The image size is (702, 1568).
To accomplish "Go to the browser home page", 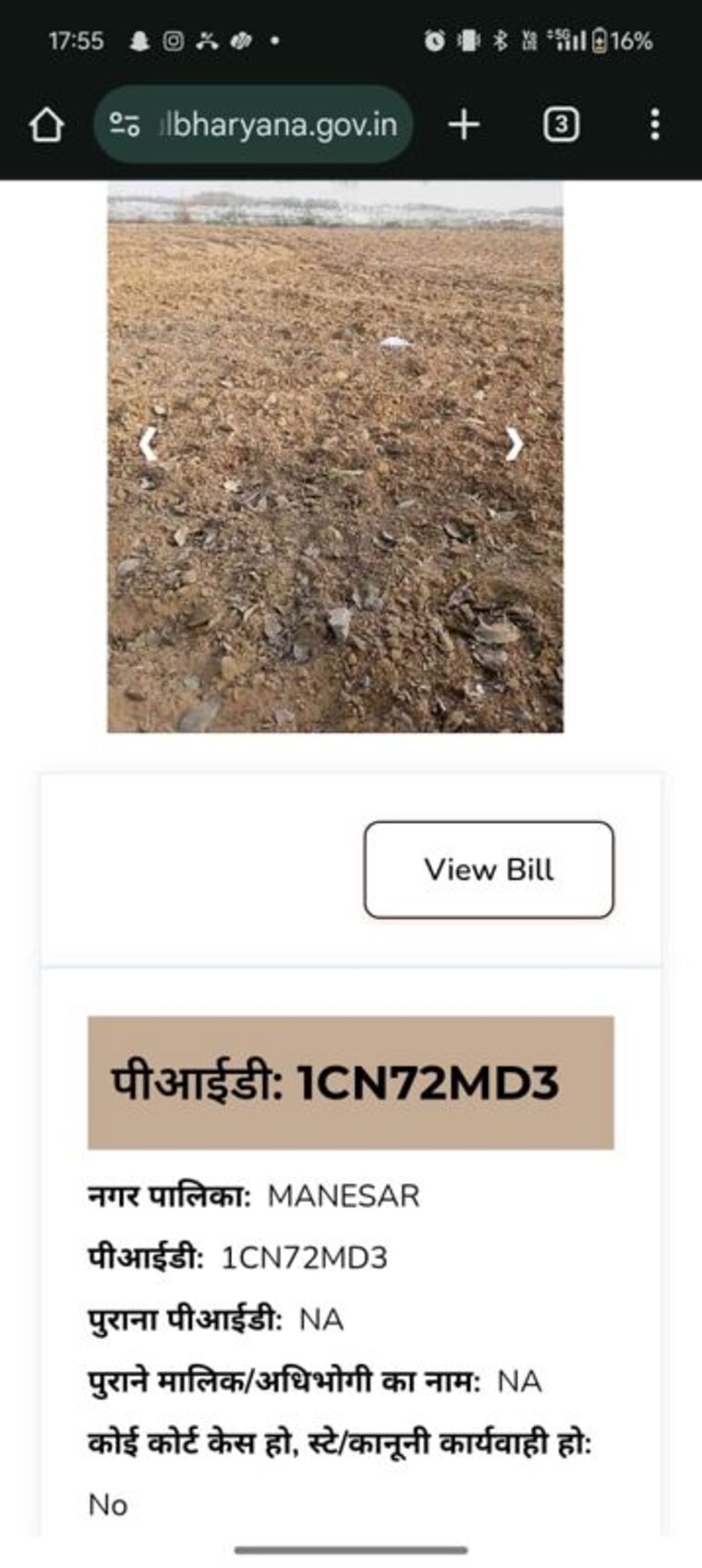I will pyautogui.click(x=46, y=125).
